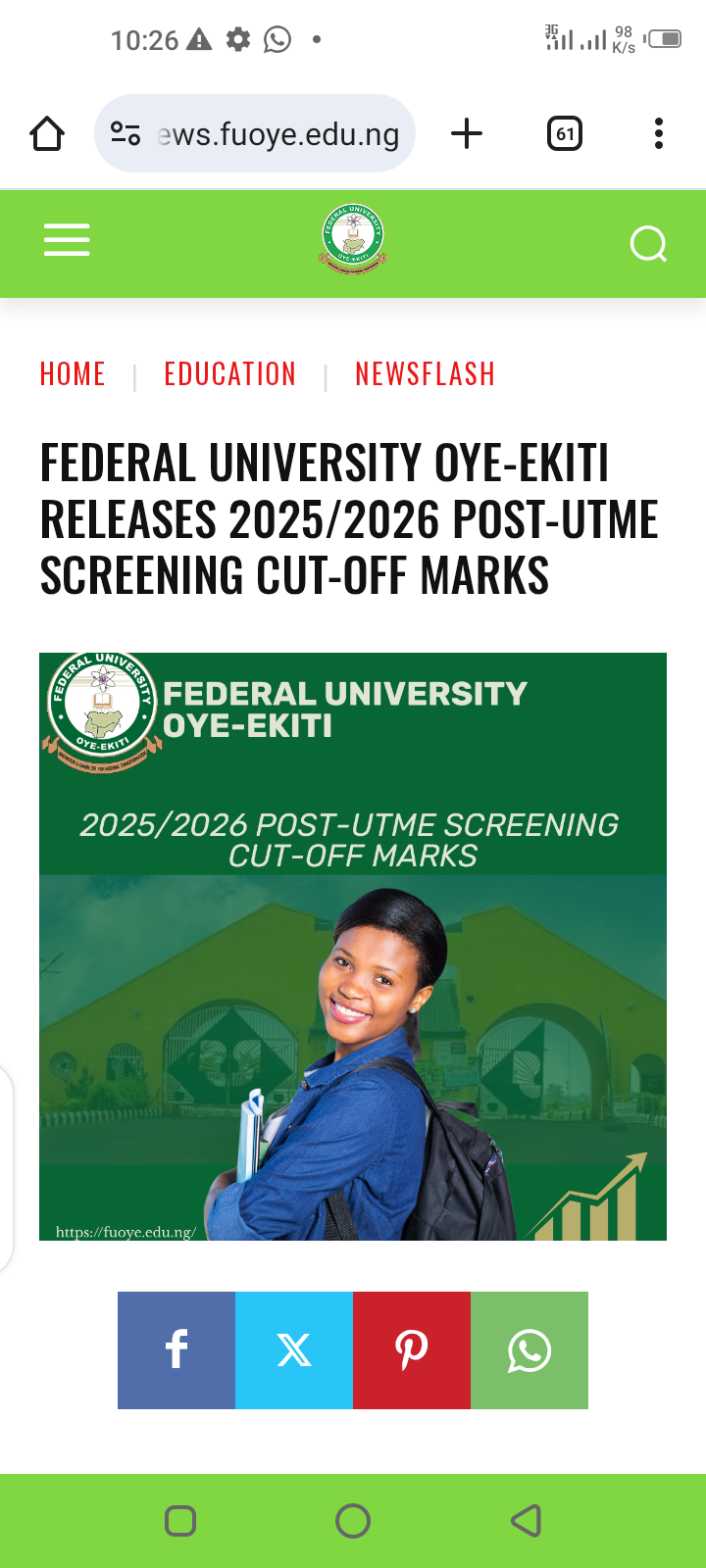
Task: View the 61 open tabs
Action: tap(565, 133)
